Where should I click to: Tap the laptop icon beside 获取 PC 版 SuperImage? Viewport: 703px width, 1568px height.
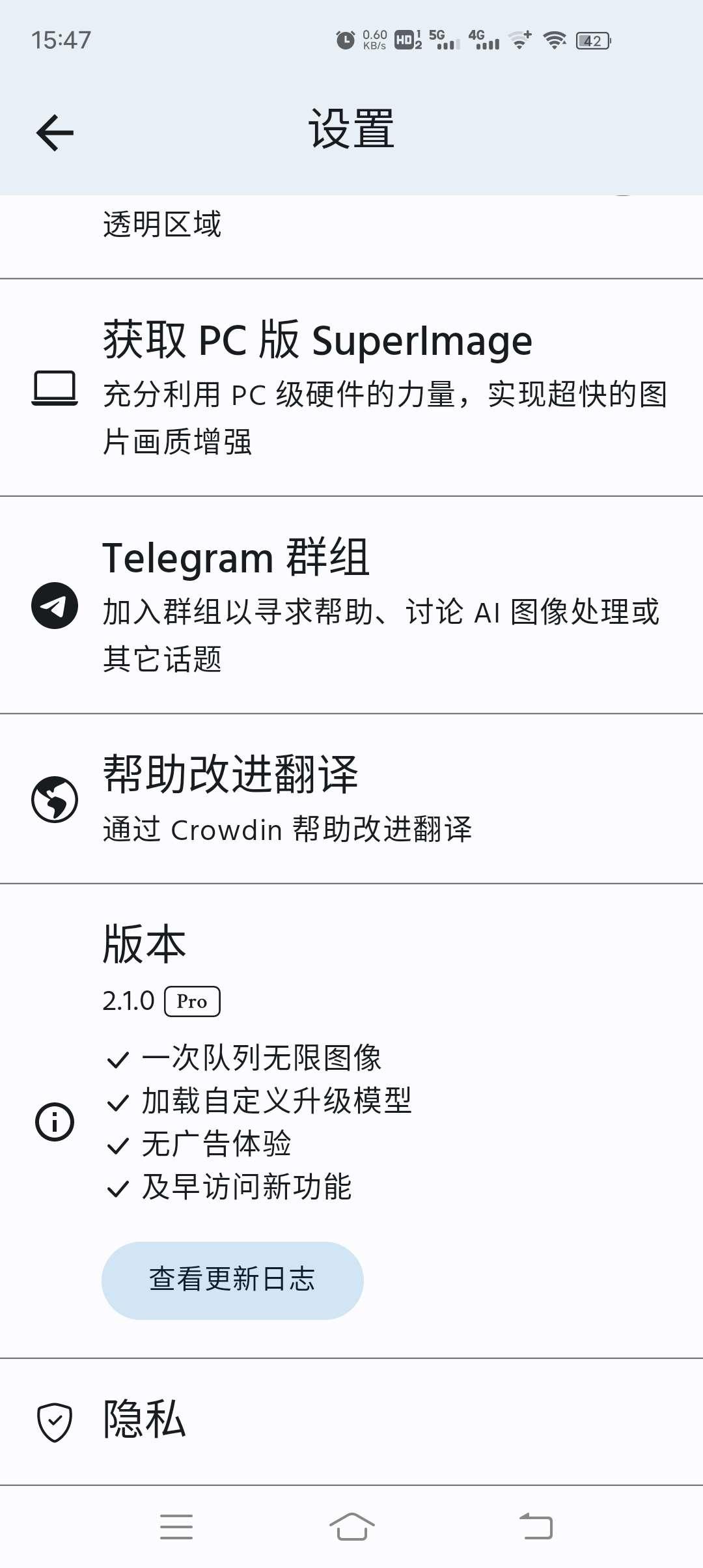pos(55,388)
